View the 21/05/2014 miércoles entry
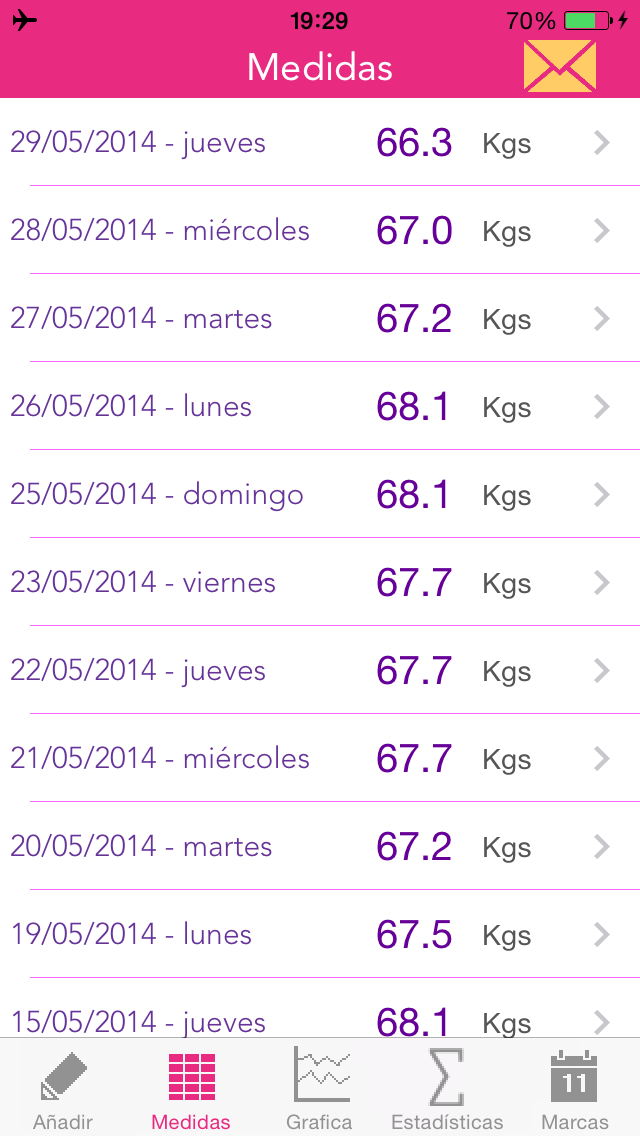640x1136 pixels. (x=320, y=758)
